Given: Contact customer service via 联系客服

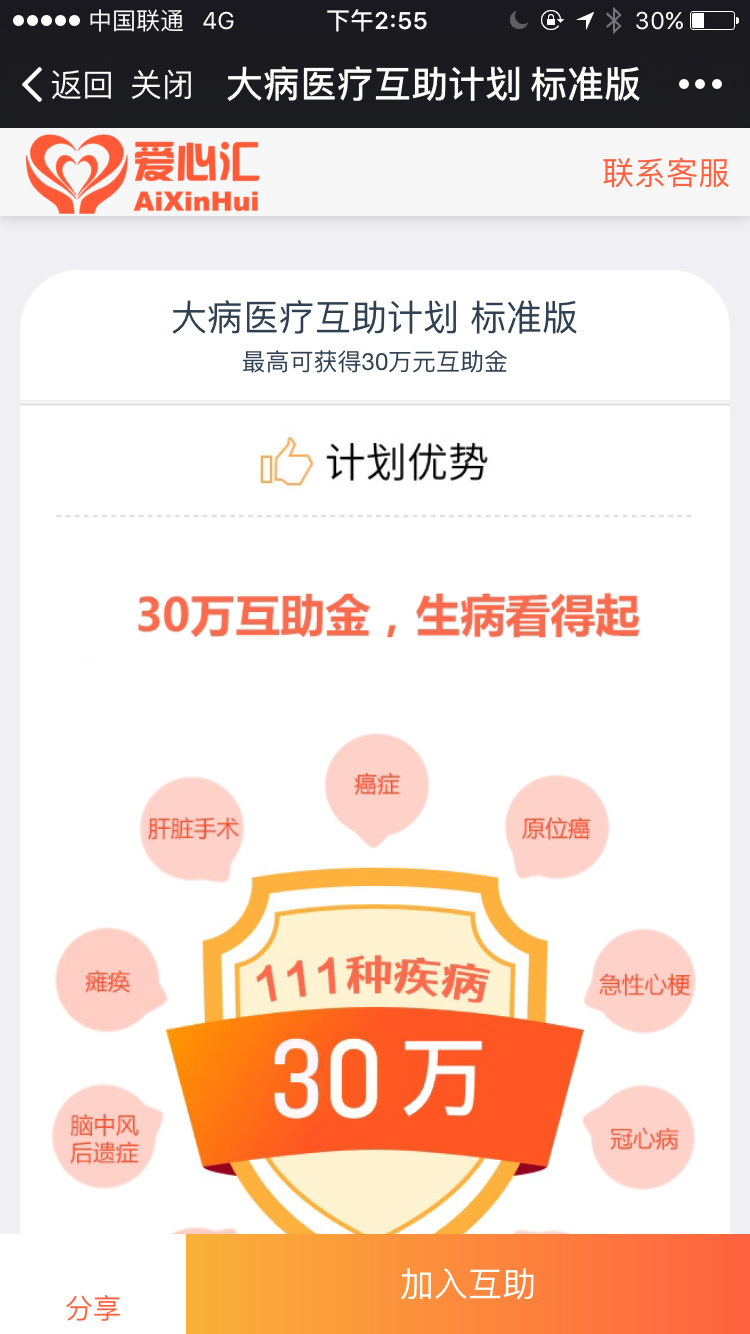Looking at the screenshot, I should coord(666,173).
